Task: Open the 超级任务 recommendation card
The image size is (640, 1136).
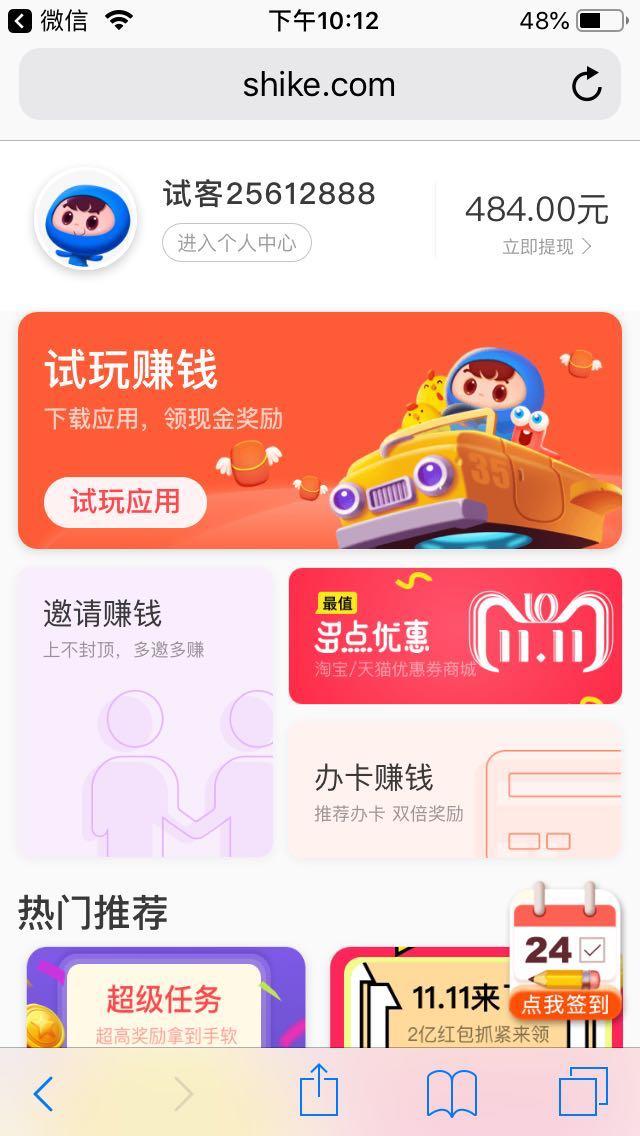Action: (165, 1000)
